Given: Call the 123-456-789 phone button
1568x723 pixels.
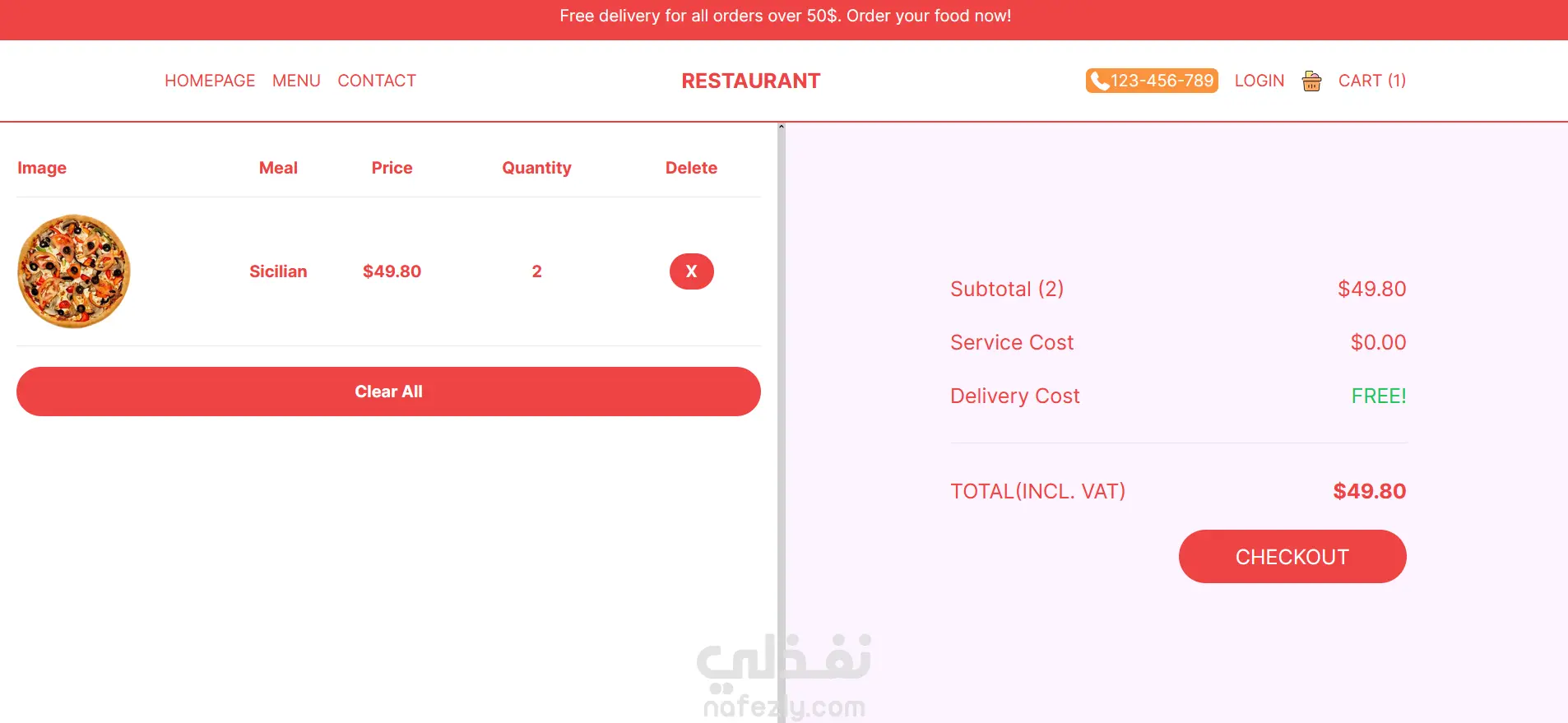Looking at the screenshot, I should click(x=1152, y=81).
